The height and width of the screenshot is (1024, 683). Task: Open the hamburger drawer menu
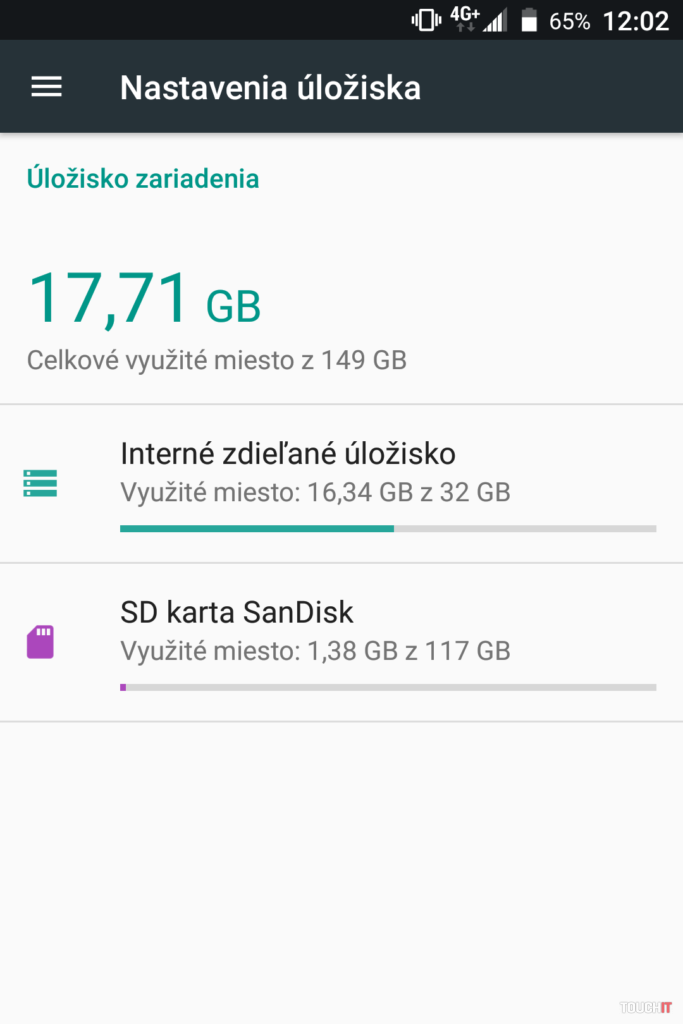[x=46, y=87]
